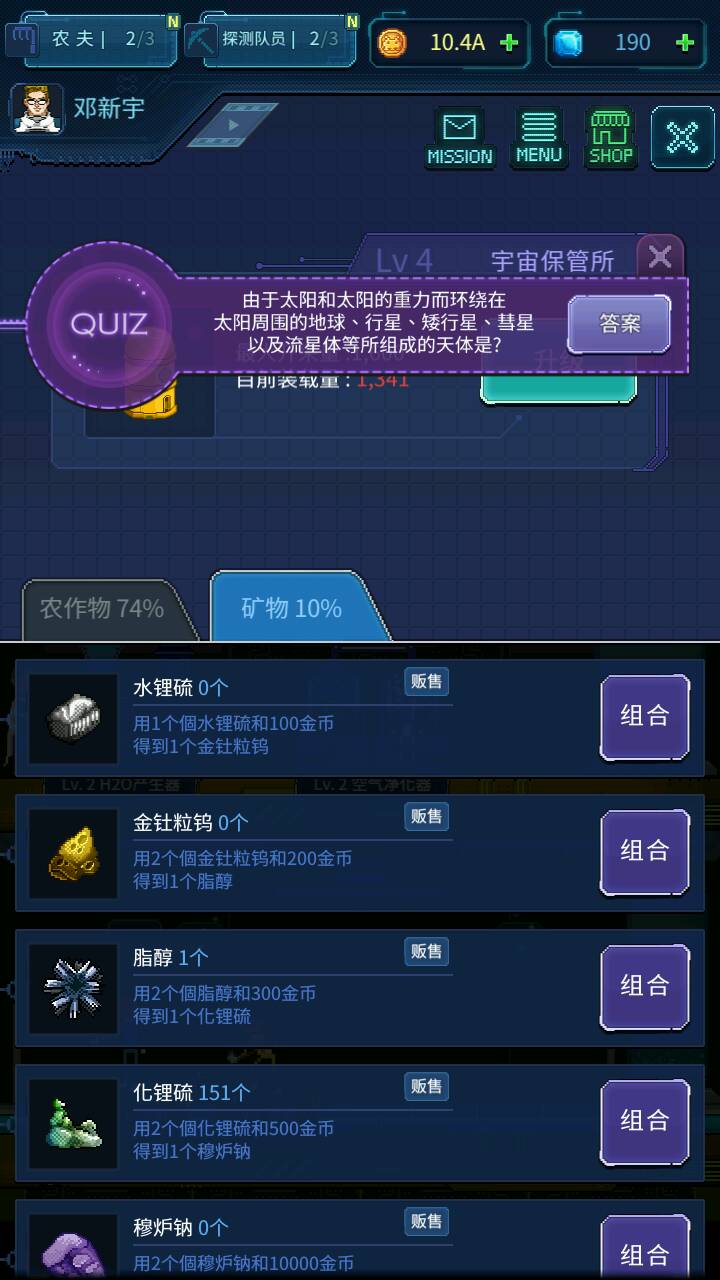
Task: Tap the crossed tools icon
Action: (x=682, y=137)
